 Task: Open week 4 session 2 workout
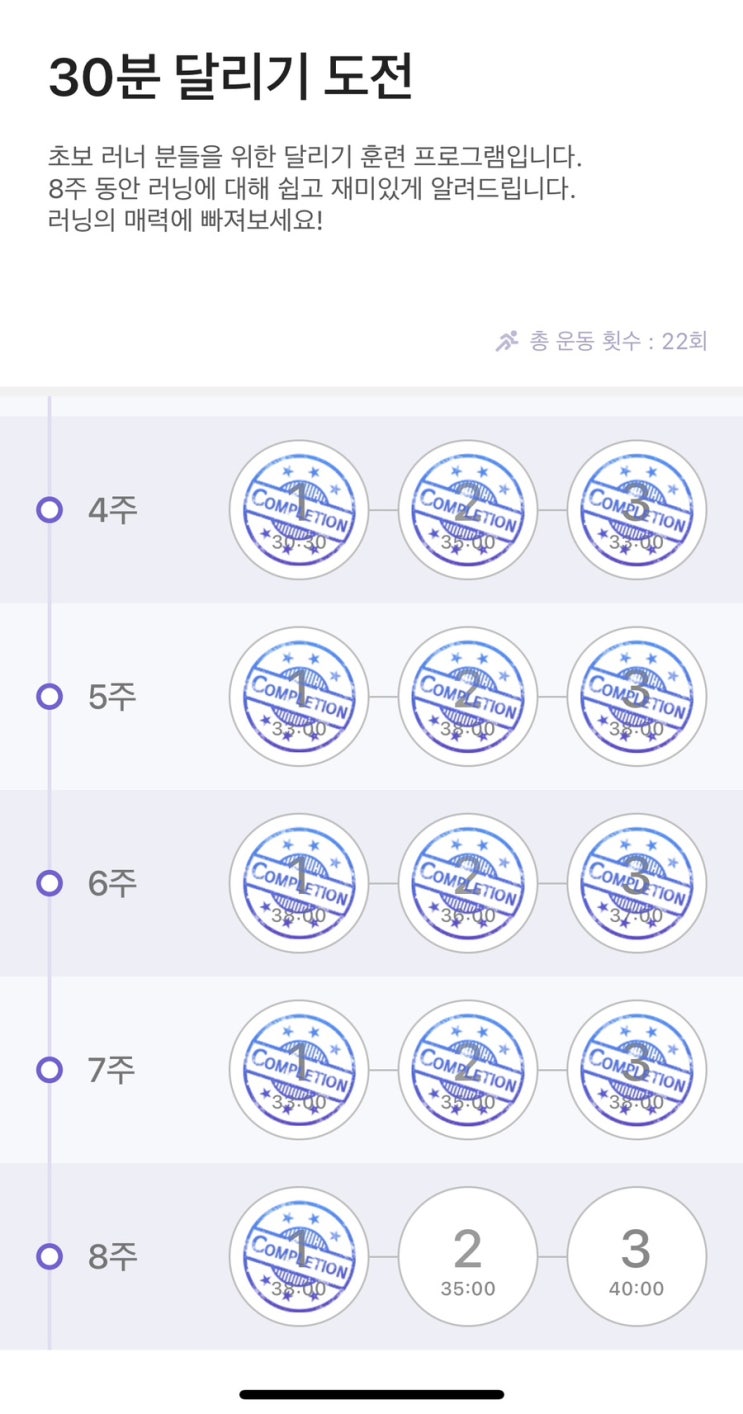coord(468,510)
